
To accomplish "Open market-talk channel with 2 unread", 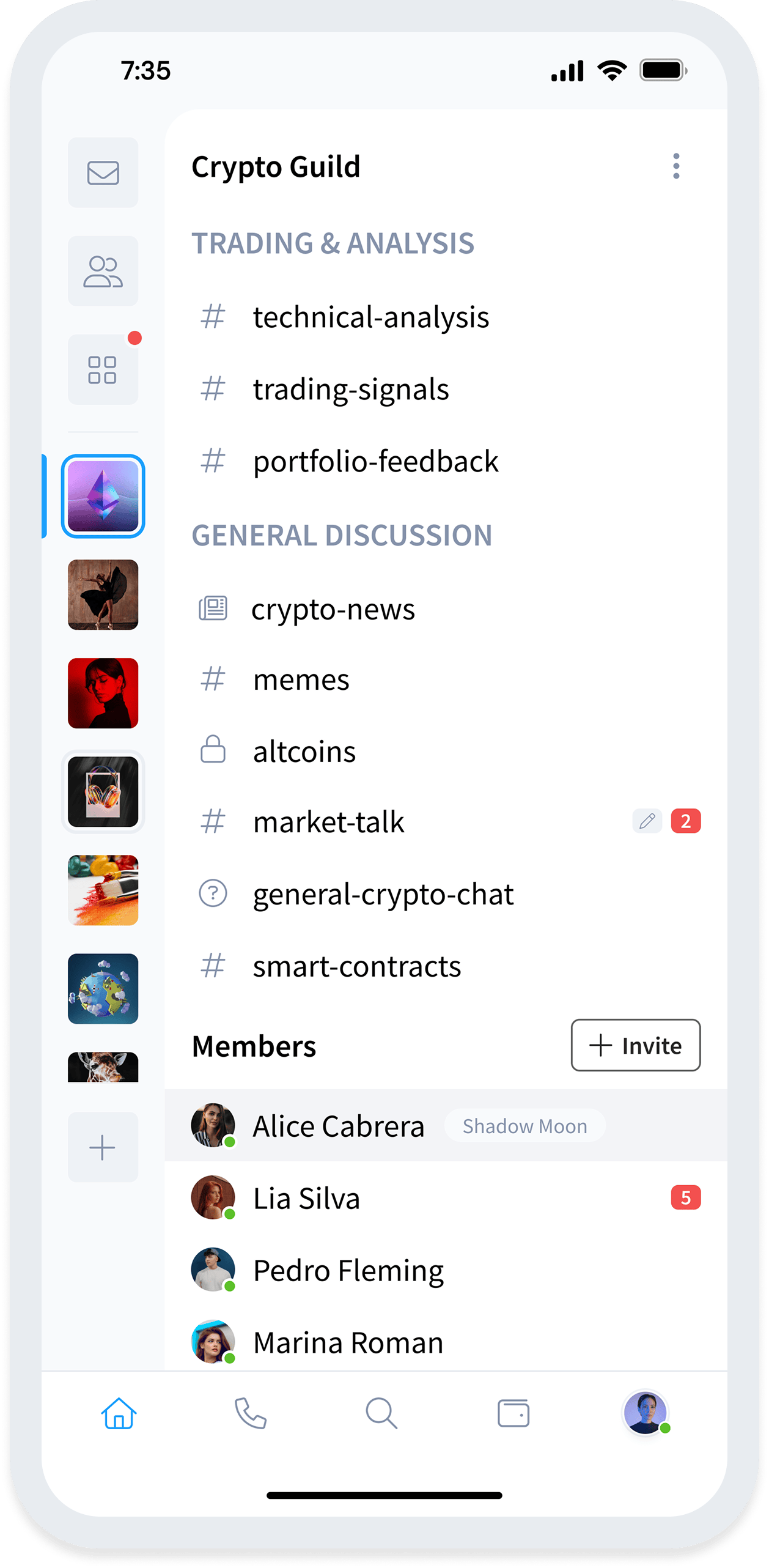I will tap(329, 822).
